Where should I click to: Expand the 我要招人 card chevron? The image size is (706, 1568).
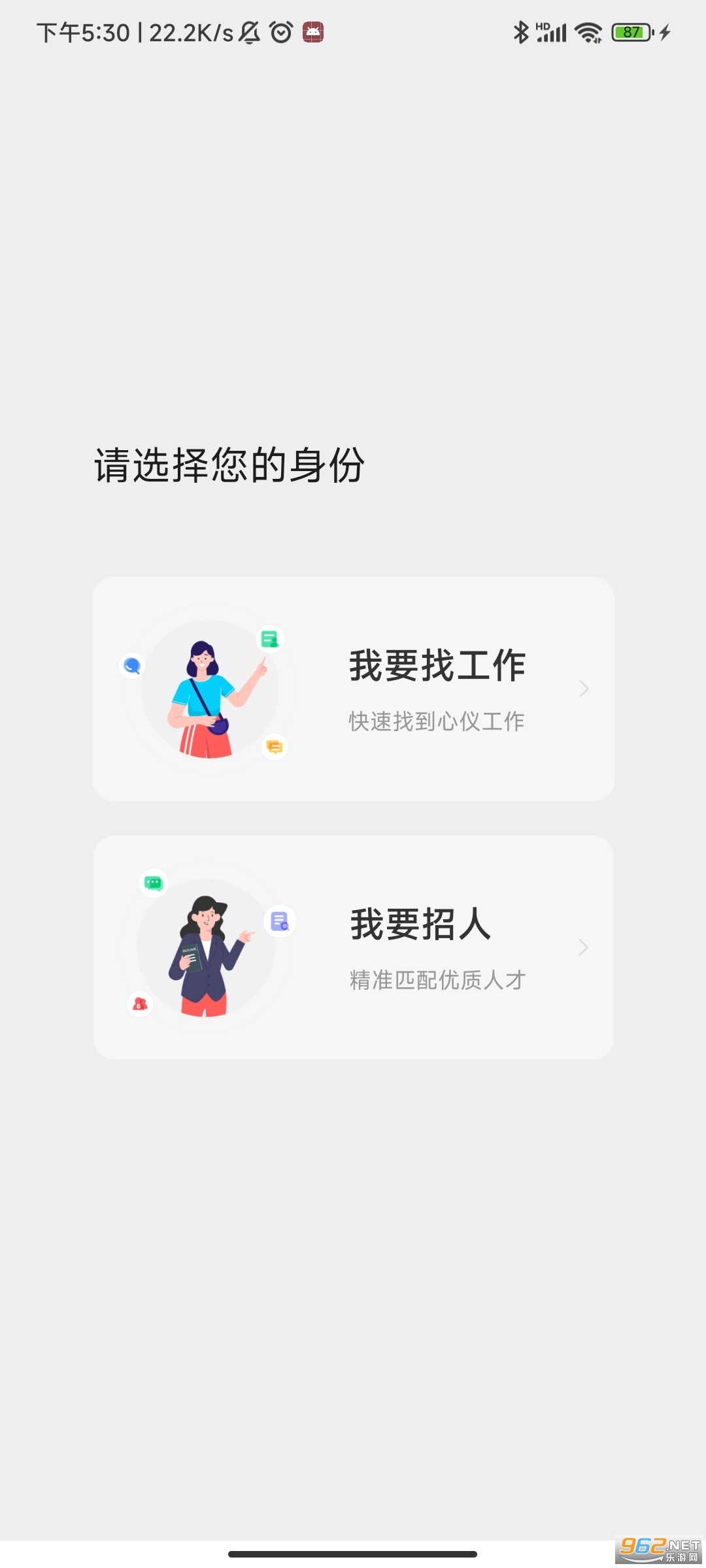(x=584, y=947)
